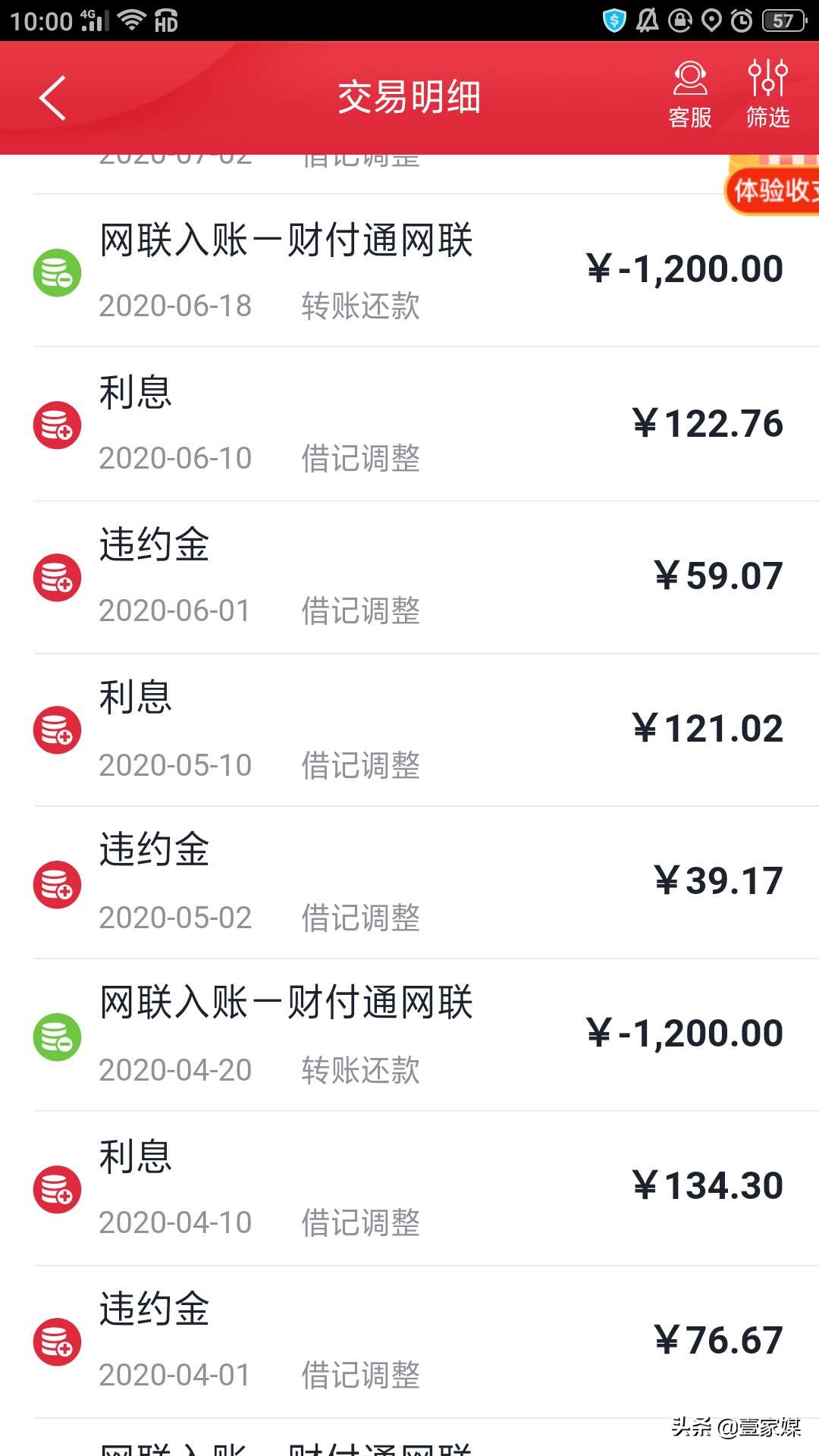Tap the red coin icon beside 违约金 dated 2020-04-01

tap(57, 1341)
